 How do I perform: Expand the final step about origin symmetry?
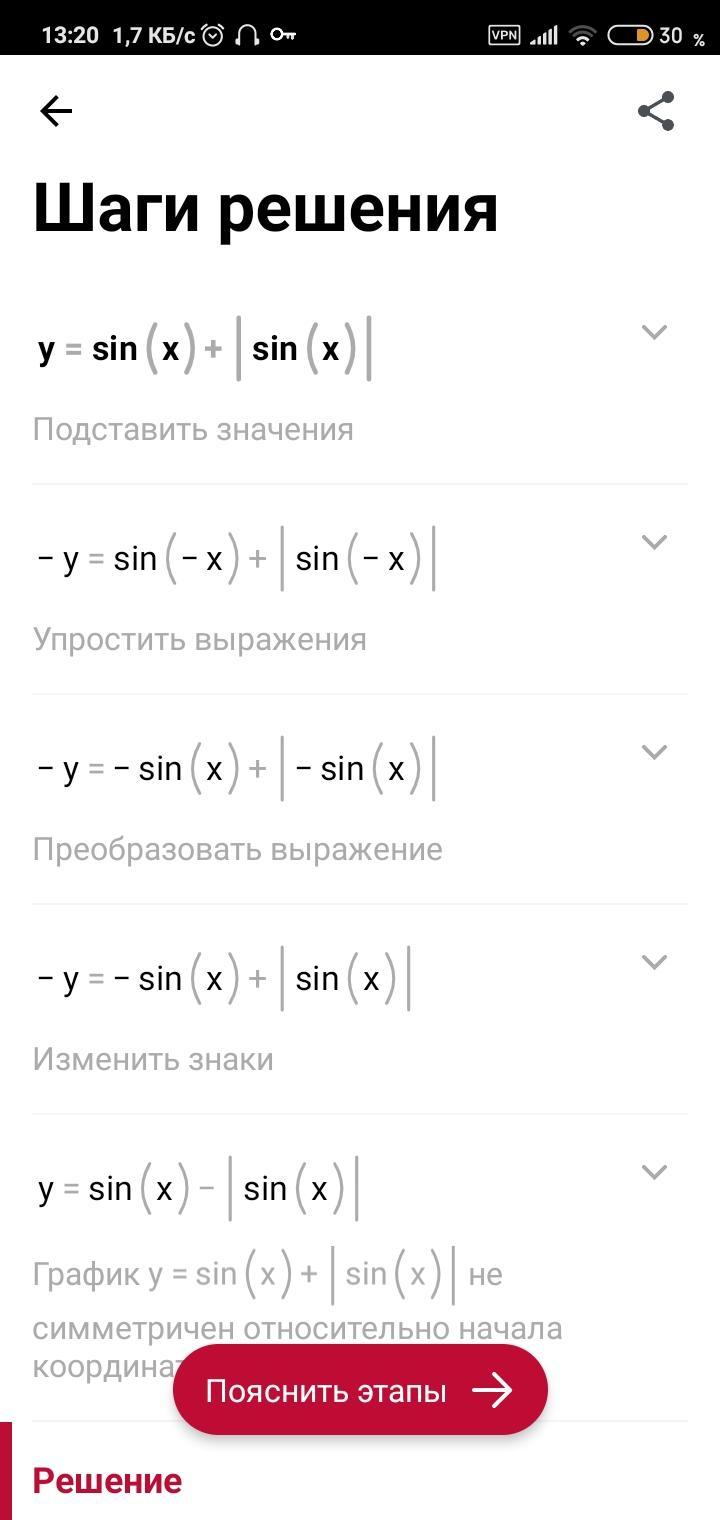click(x=653, y=1172)
